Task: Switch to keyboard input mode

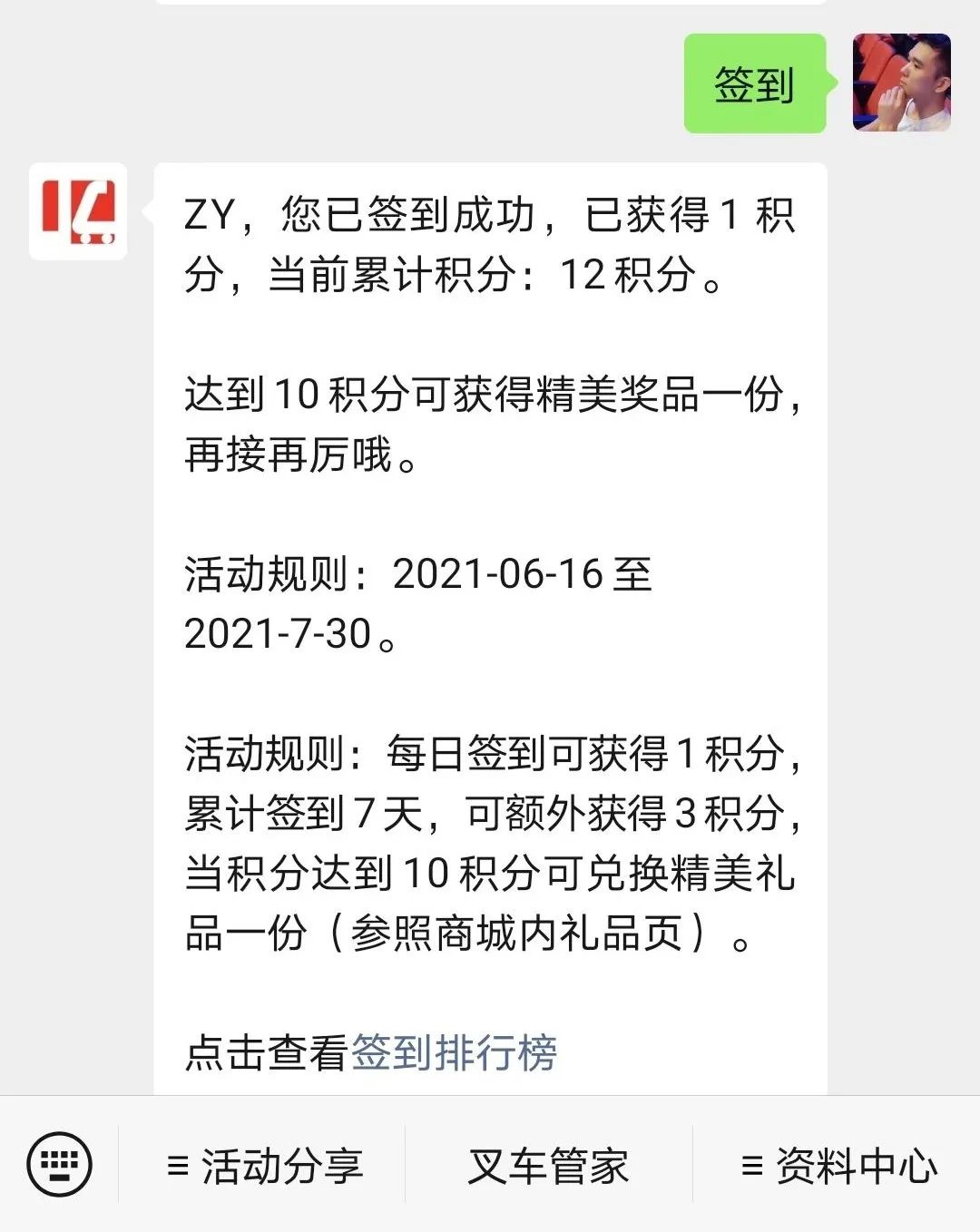Action: point(59,1164)
